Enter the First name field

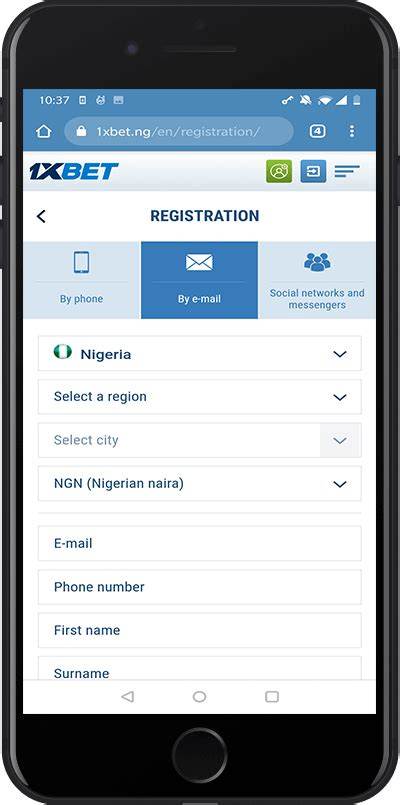pyautogui.click(x=200, y=630)
